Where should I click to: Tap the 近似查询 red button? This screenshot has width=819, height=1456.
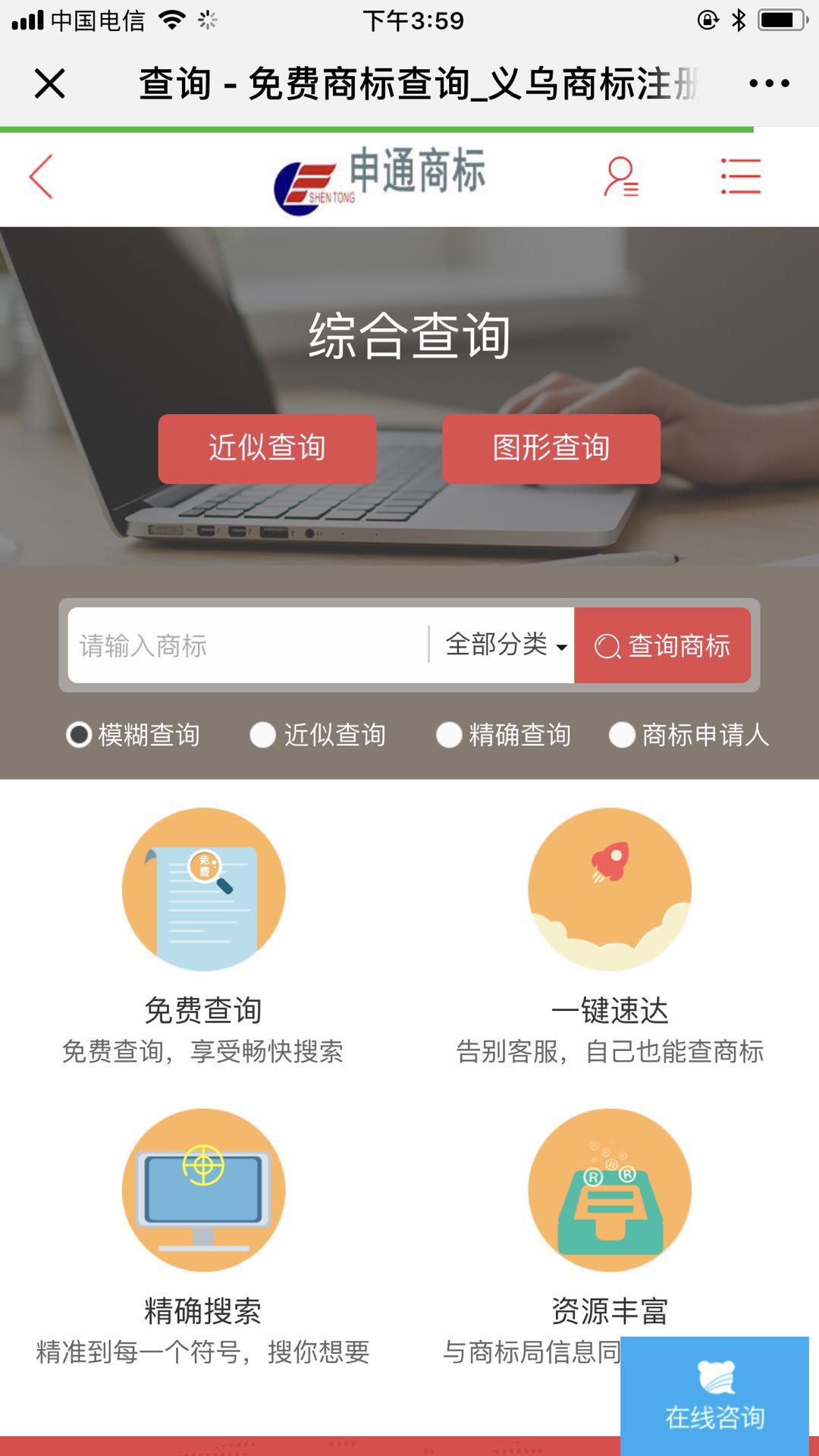click(267, 448)
